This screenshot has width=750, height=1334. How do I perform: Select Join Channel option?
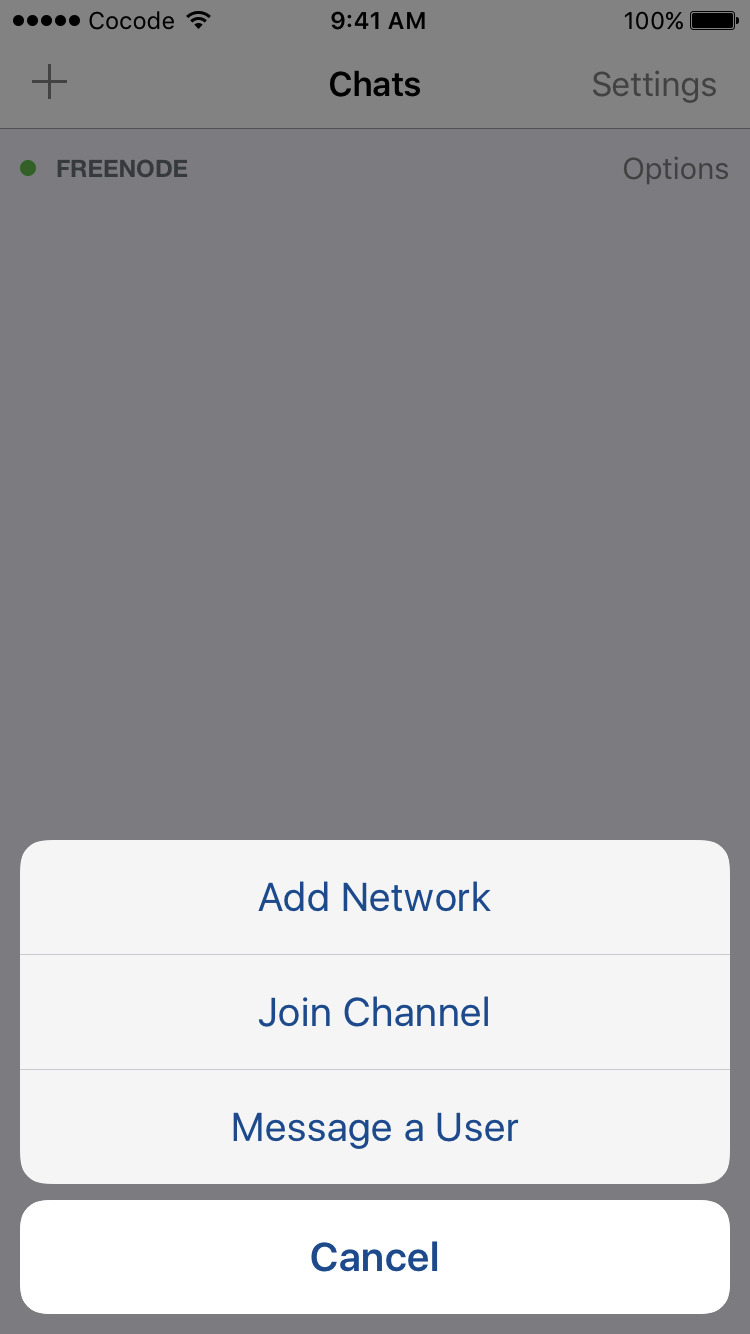tap(375, 1012)
